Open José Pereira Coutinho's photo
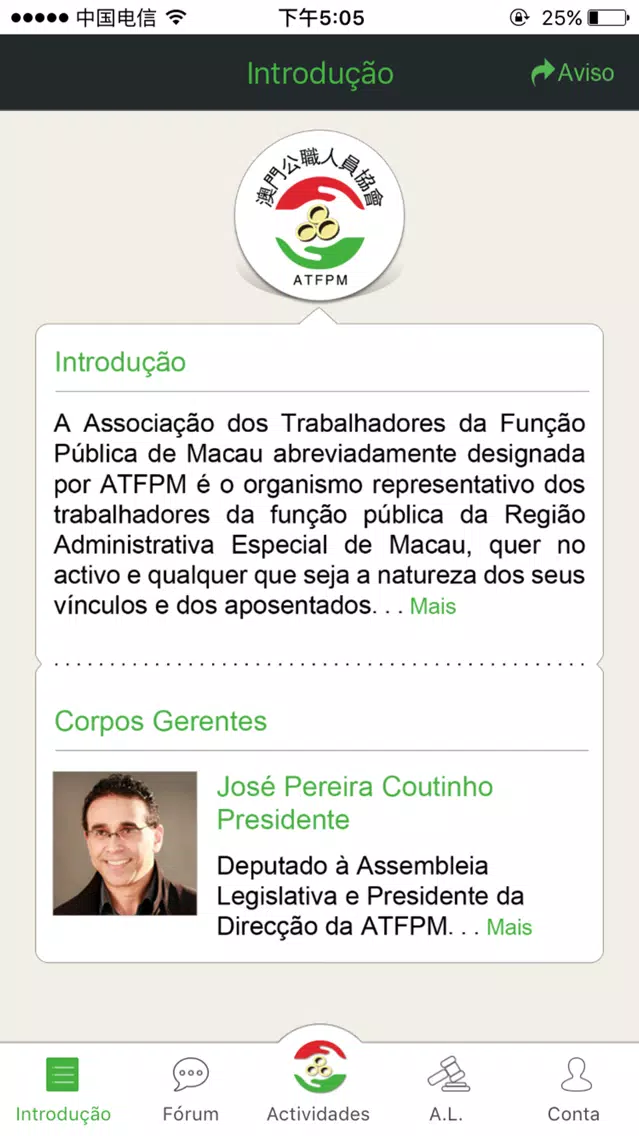639x1136 pixels. [x=125, y=843]
